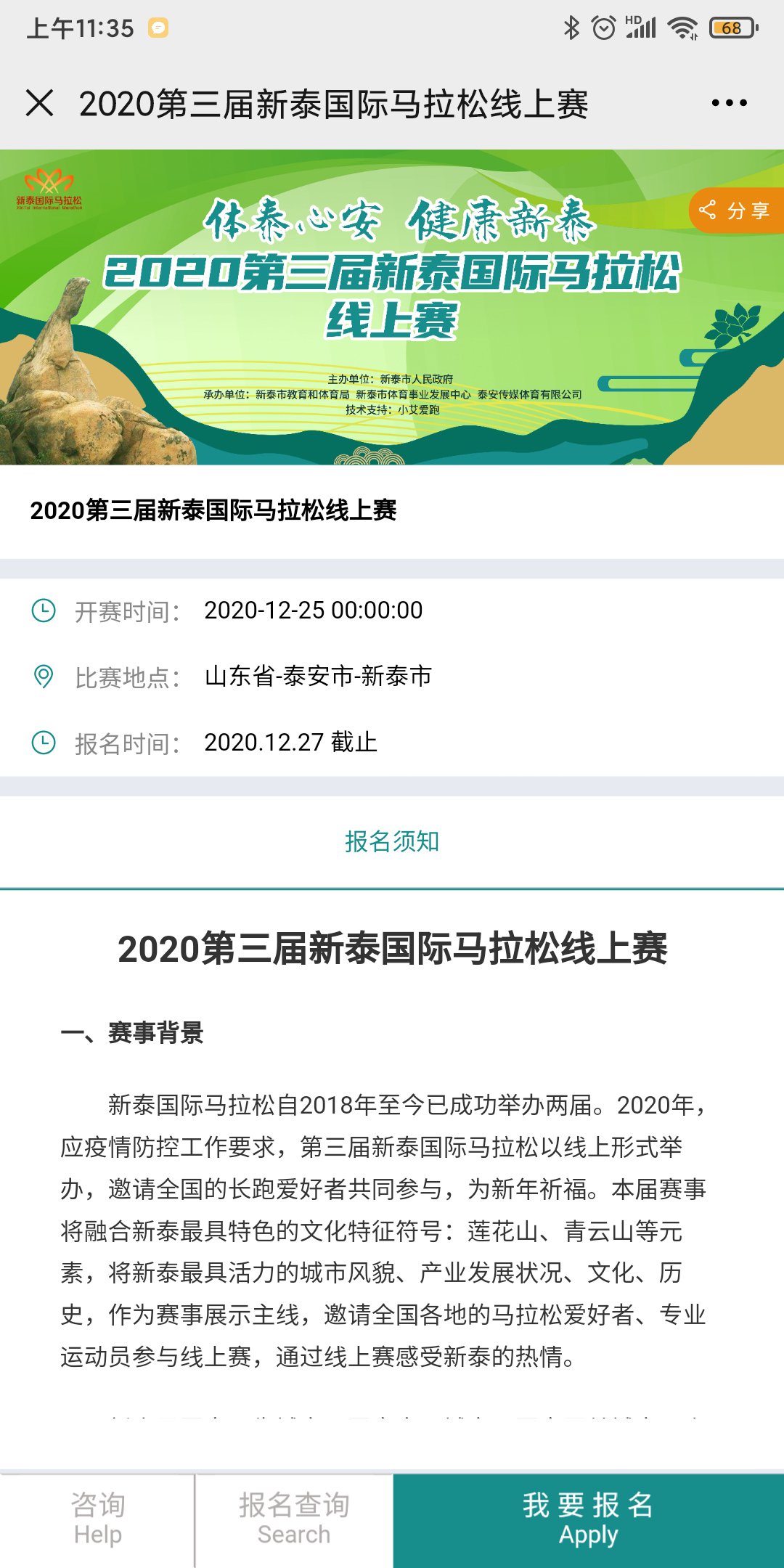Close the marathon webpage
This screenshot has width=784, height=1568.
pos(40,103)
